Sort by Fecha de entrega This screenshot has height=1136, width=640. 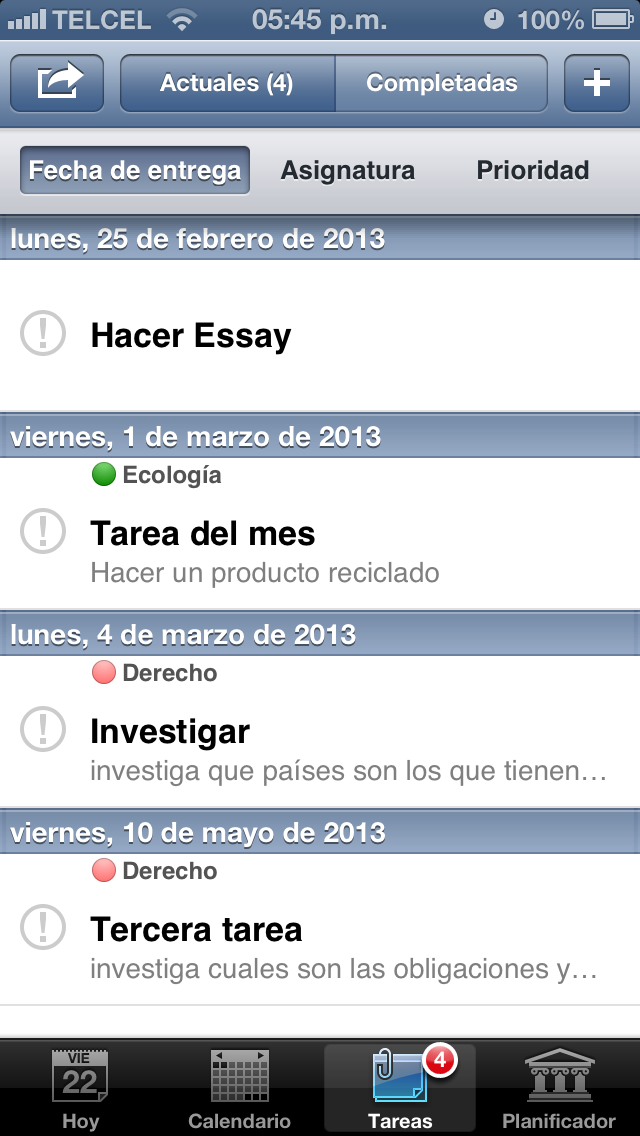pos(135,170)
